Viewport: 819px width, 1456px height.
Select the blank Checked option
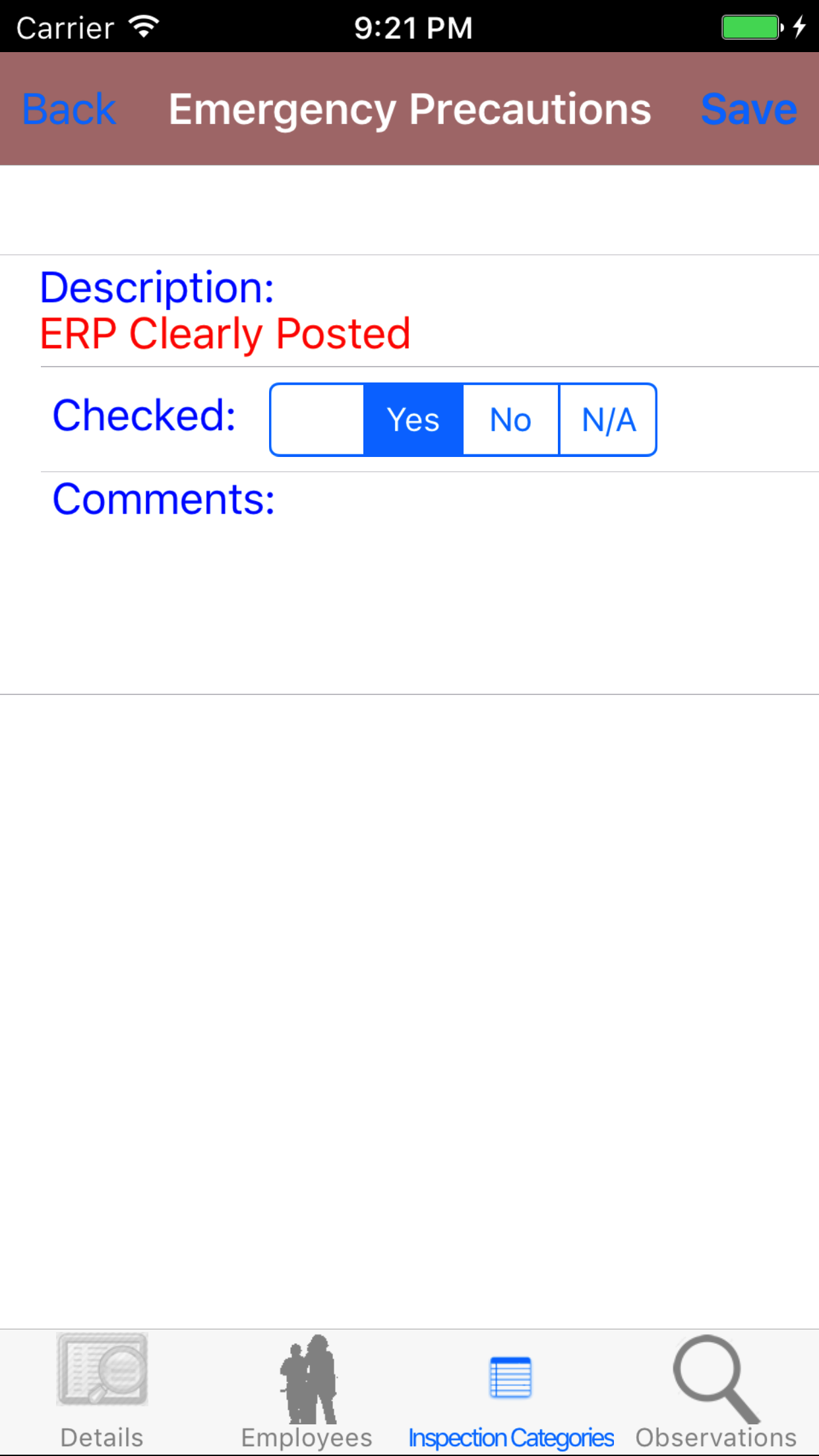click(317, 419)
